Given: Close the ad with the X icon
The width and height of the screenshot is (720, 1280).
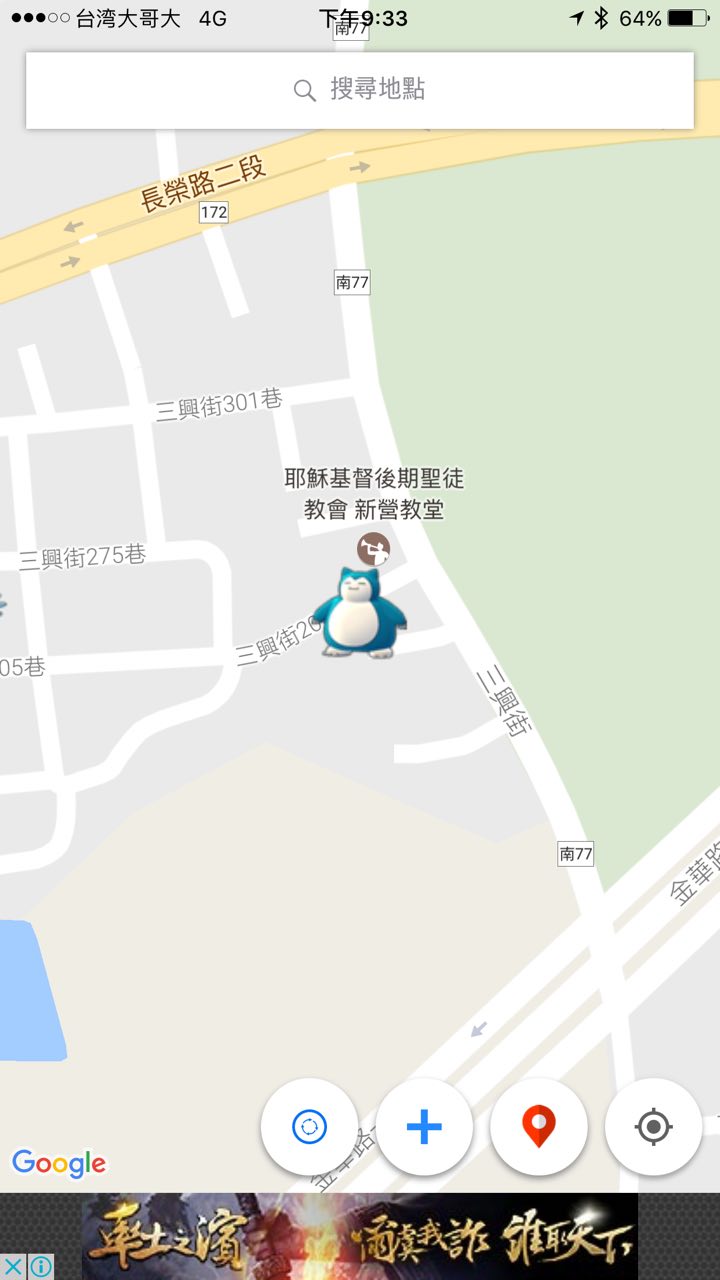Looking at the screenshot, I should (x=14, y=1267).
